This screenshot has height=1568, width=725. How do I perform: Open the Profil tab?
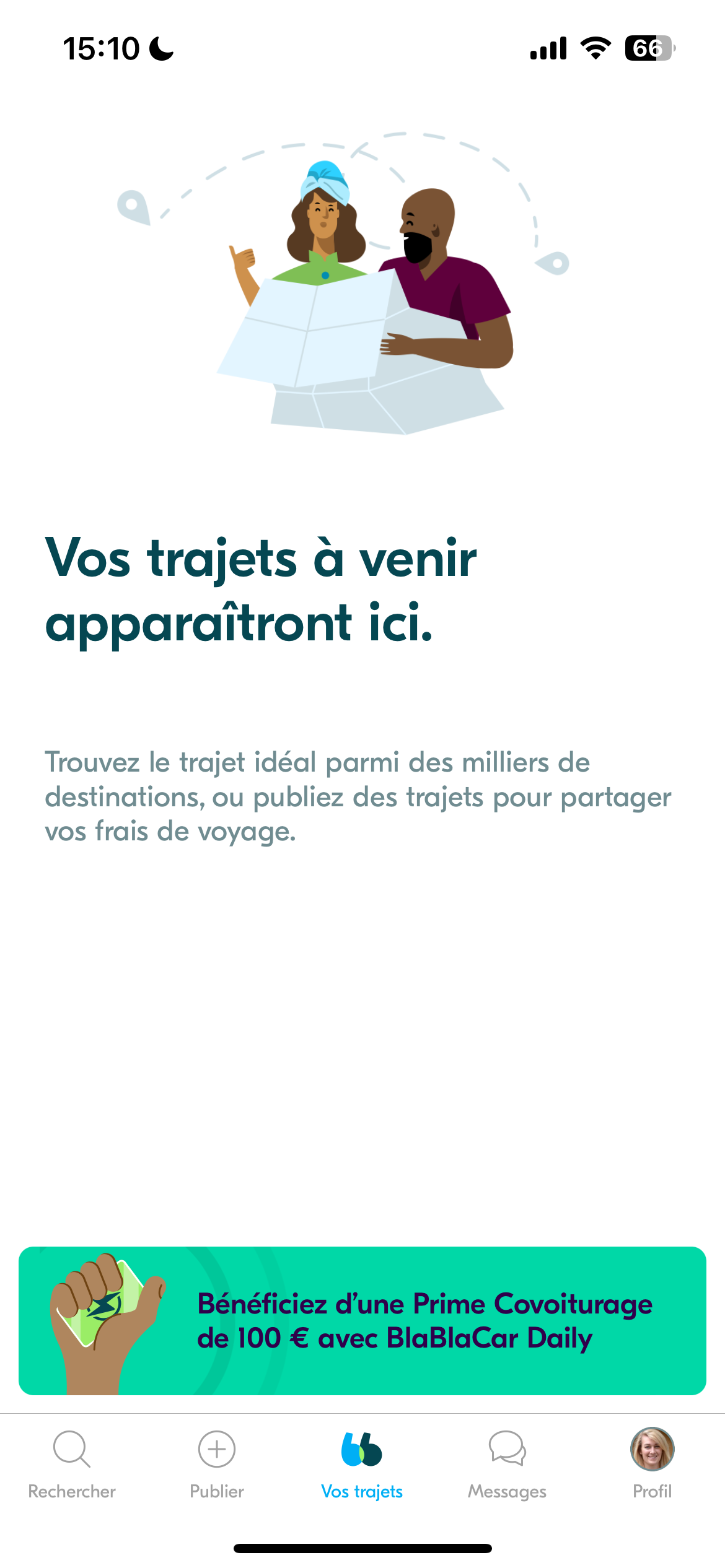[x=652, y=1464]
